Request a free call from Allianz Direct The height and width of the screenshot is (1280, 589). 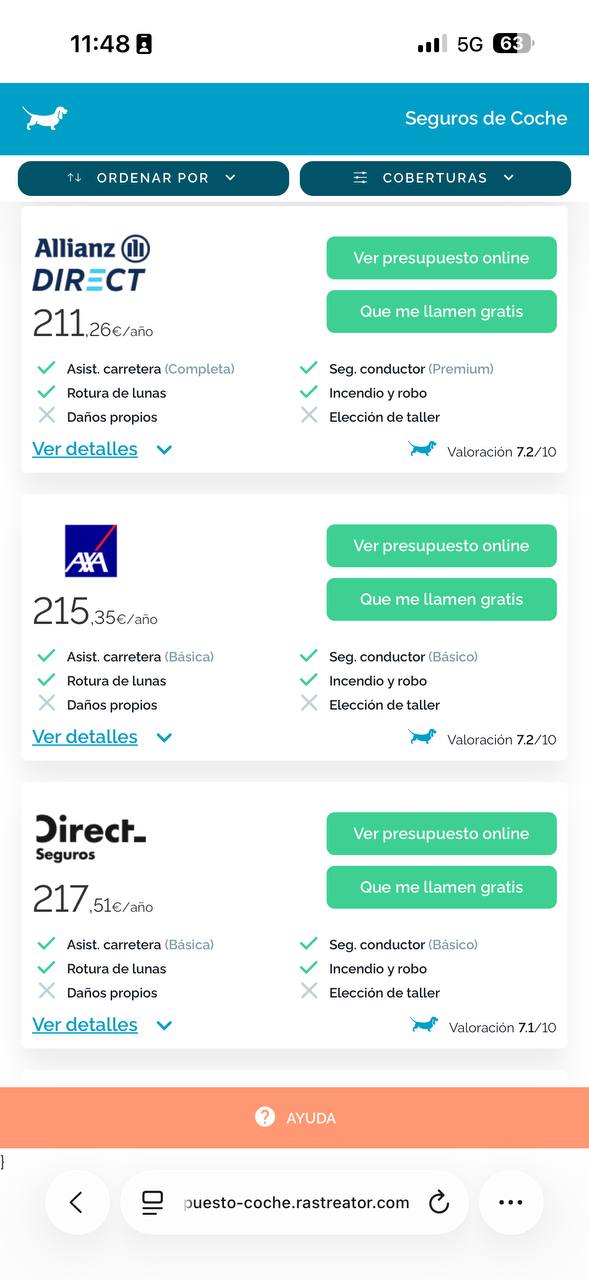tap(441, 312)
